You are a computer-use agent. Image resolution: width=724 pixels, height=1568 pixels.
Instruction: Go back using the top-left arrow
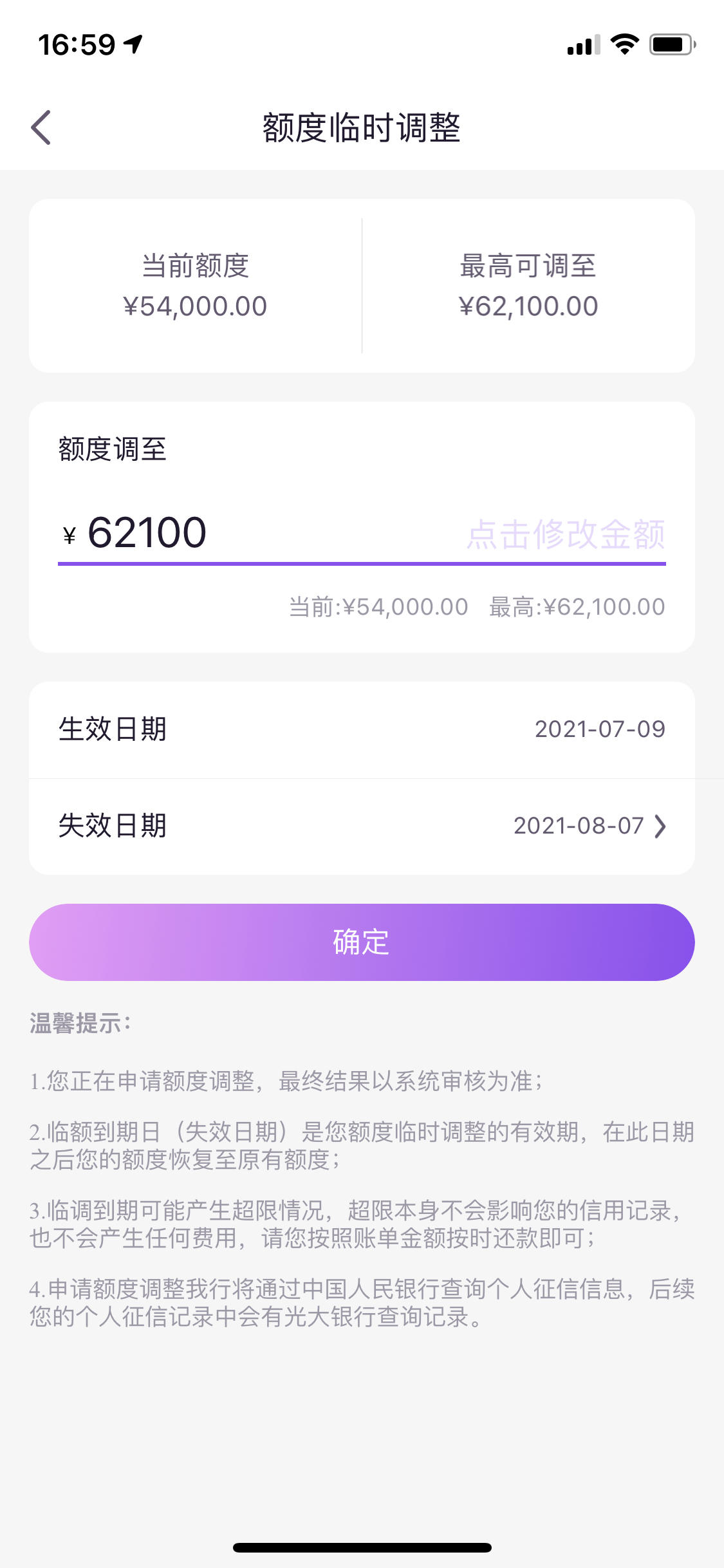[41, 127]
